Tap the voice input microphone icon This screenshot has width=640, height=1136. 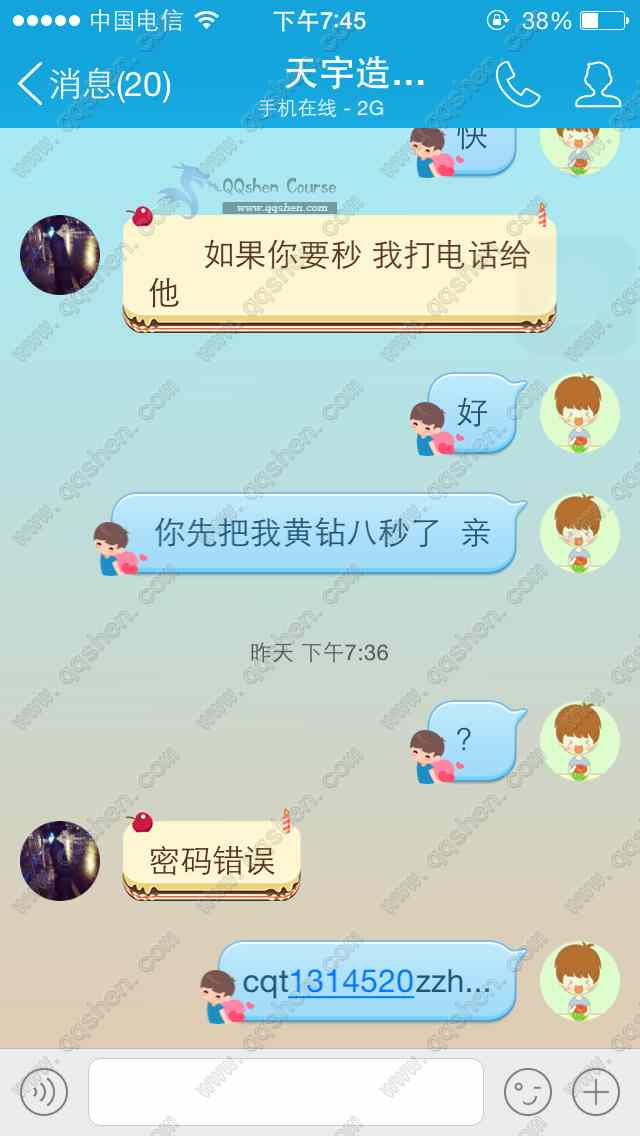click(x=44, y=1091)
